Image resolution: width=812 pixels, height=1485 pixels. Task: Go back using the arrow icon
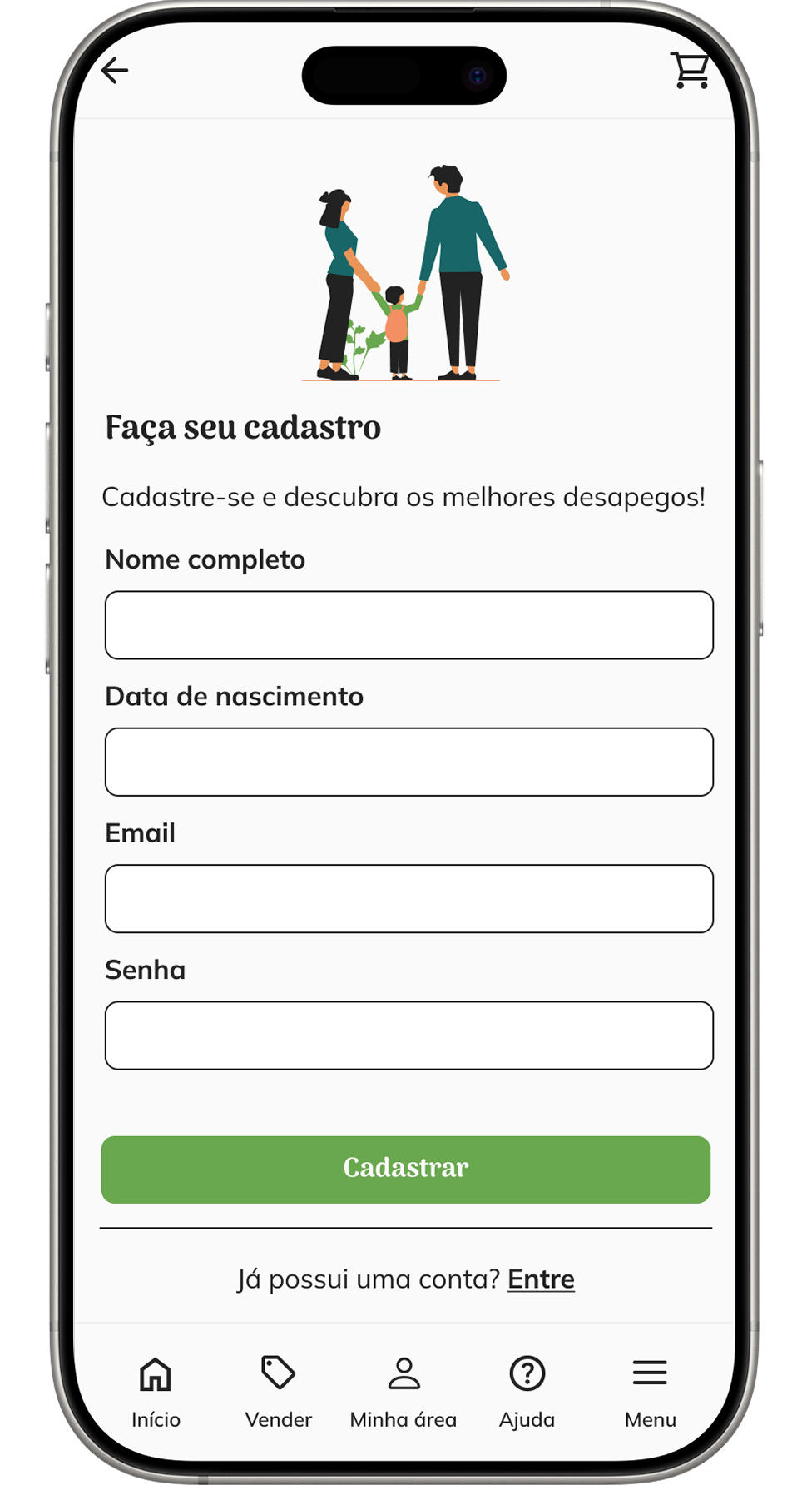pos(115,71)
